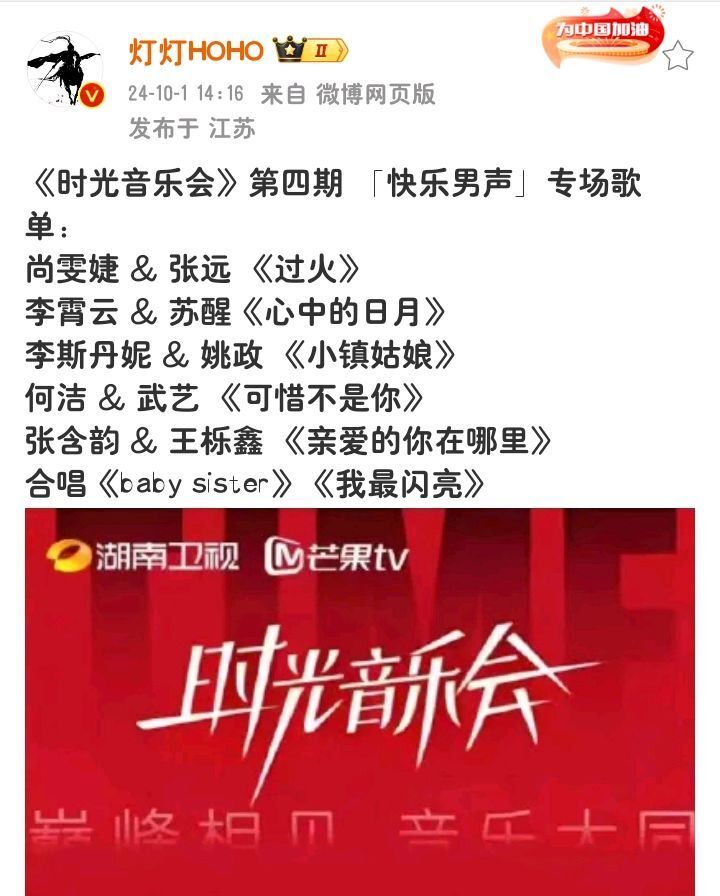Tap the username 灯灯HOHO
Image resolution: width=720 pixels, height=896 pixels.
[x=196, y=51]
